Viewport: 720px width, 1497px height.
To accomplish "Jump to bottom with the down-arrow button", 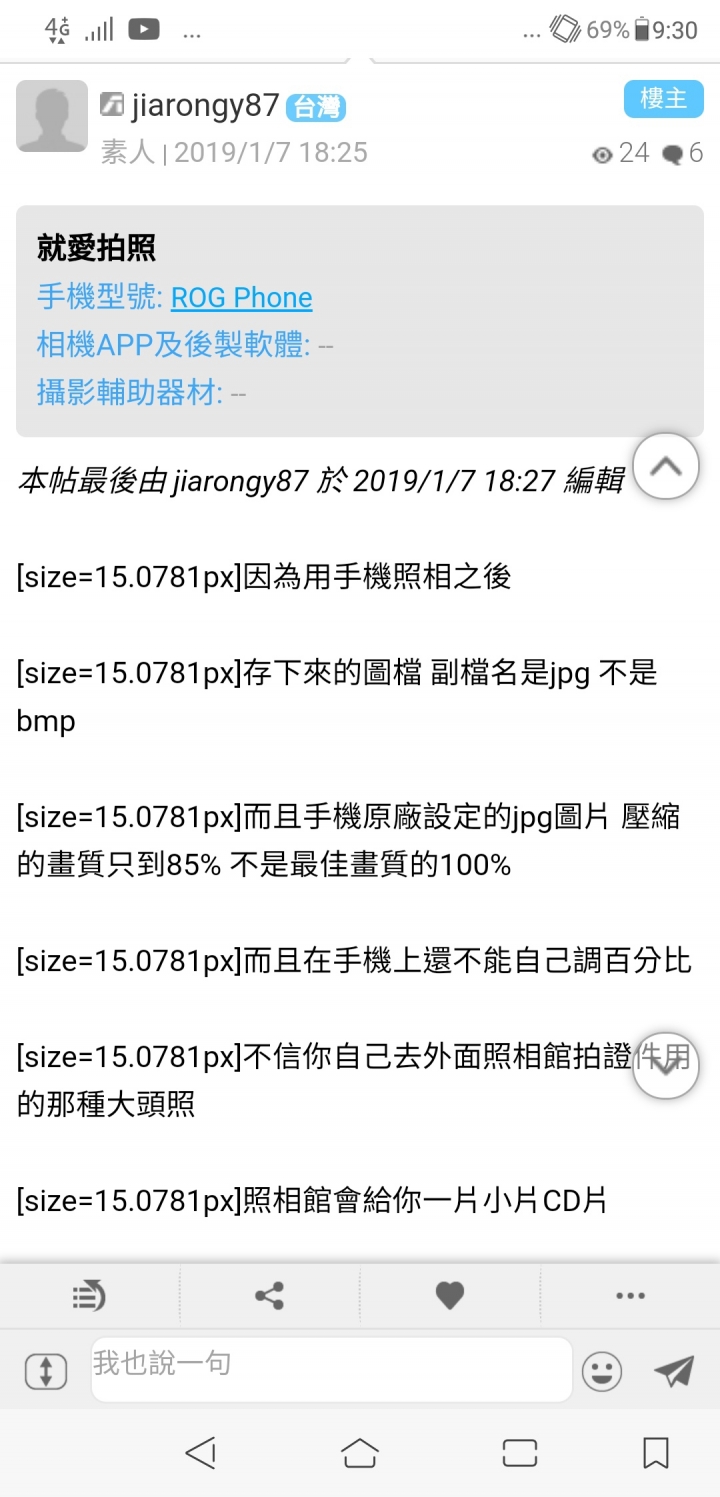I will (666, 1066).
